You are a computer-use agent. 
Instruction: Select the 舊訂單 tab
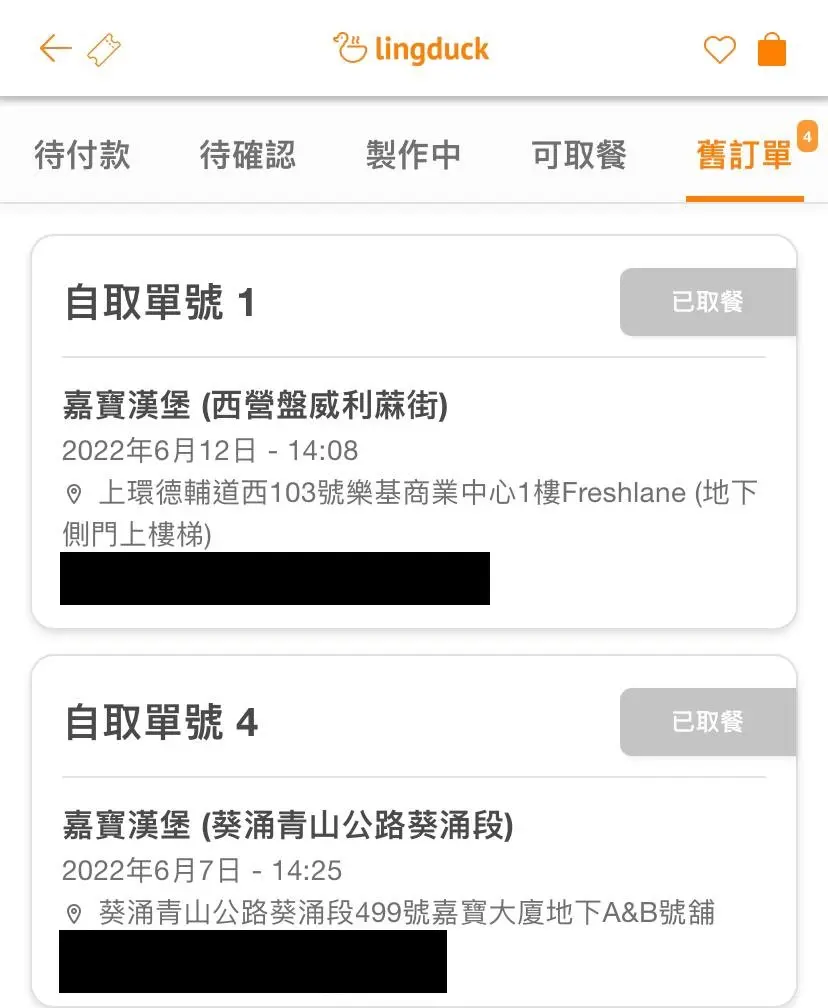point(744,155)
